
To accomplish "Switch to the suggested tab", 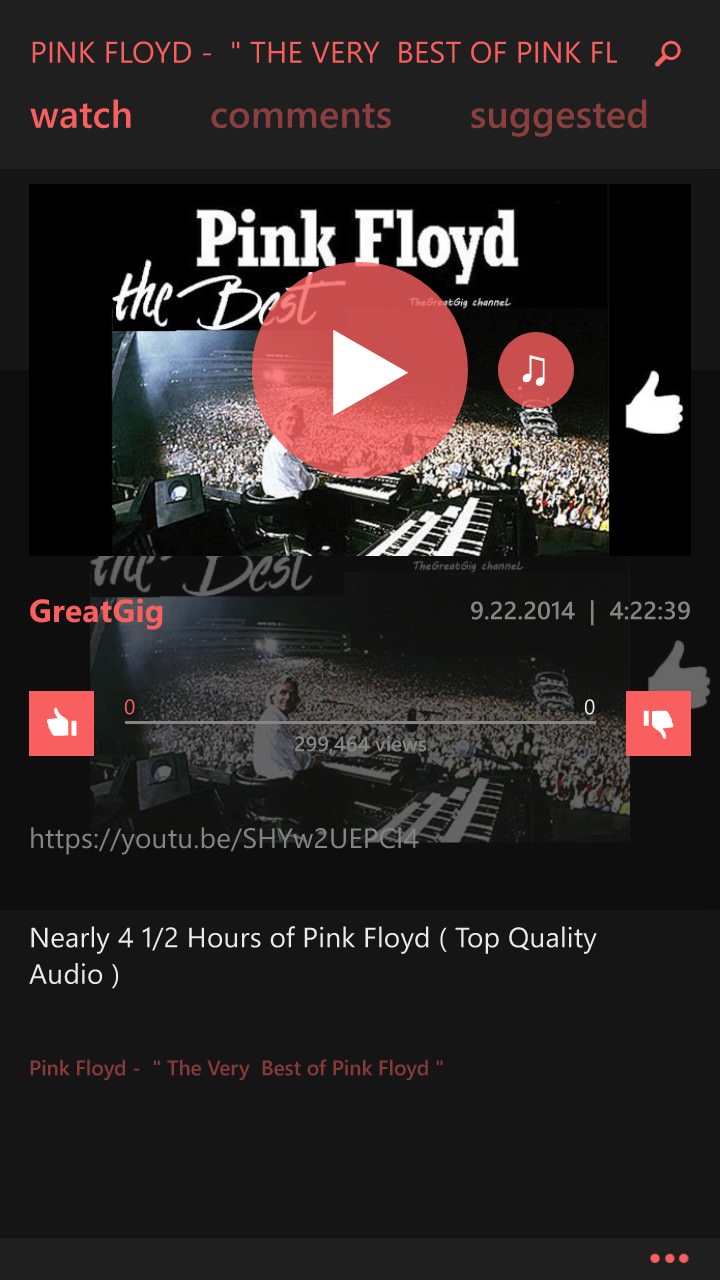I will point(559,116).
